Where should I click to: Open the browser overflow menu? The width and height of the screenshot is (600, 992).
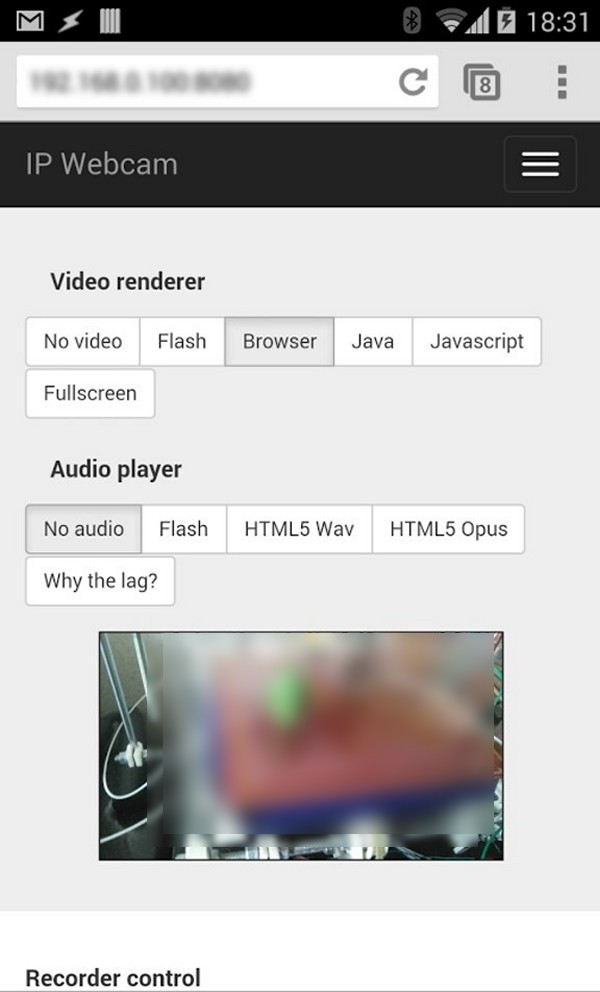point(562,82)
